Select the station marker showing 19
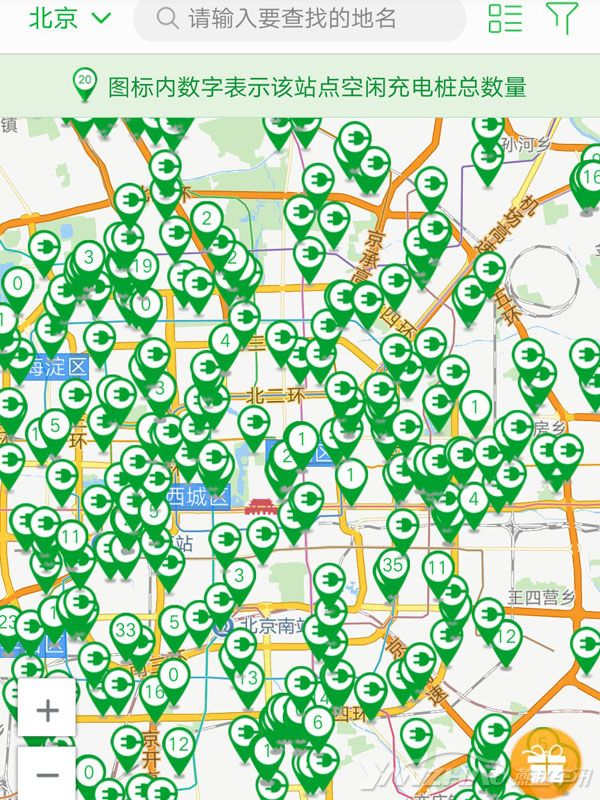This screenshot has height=800, width=600. click(142, 268)
